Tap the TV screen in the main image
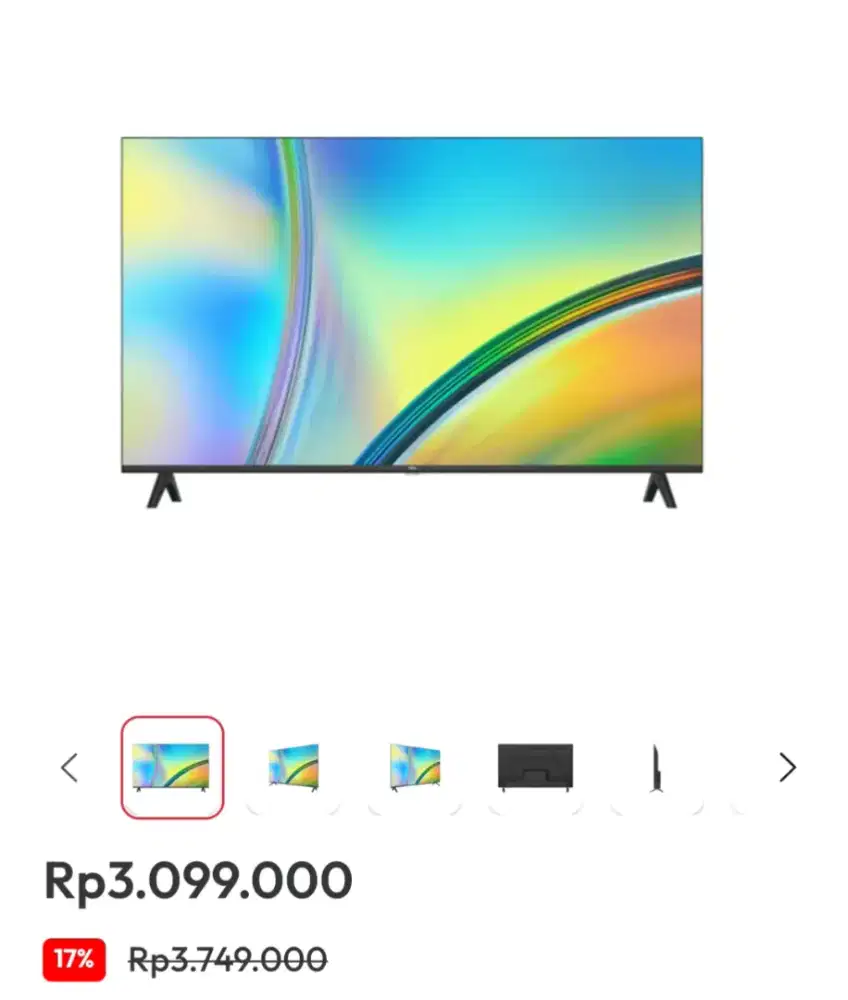The image size is (848, 1000). point(410,300)
